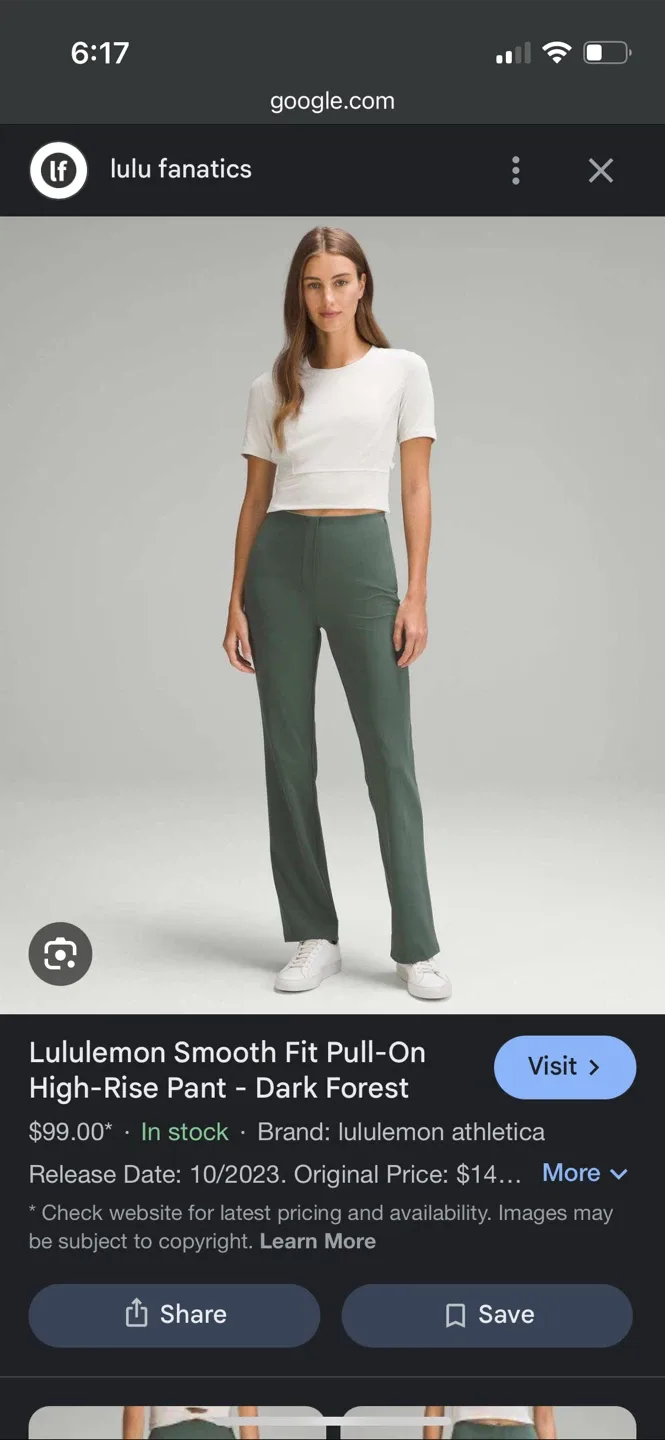This screenshot has height=1440, width=665.
Task: Expand More product details
Action: [x=584, y=1173]
